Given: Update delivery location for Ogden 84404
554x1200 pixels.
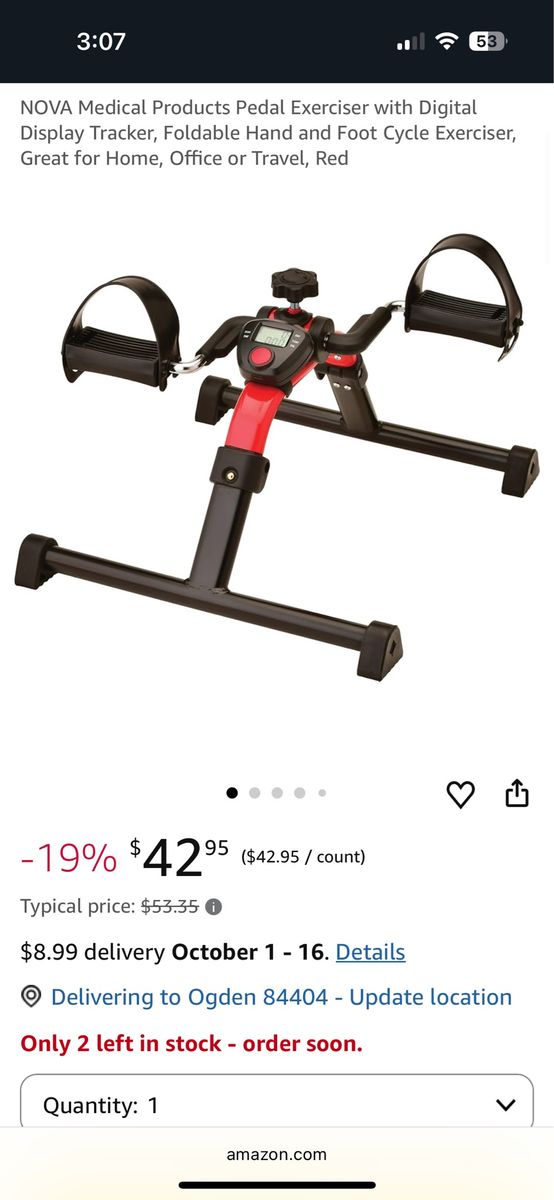Looking at the screenshot, I should [x=281, y=997].
